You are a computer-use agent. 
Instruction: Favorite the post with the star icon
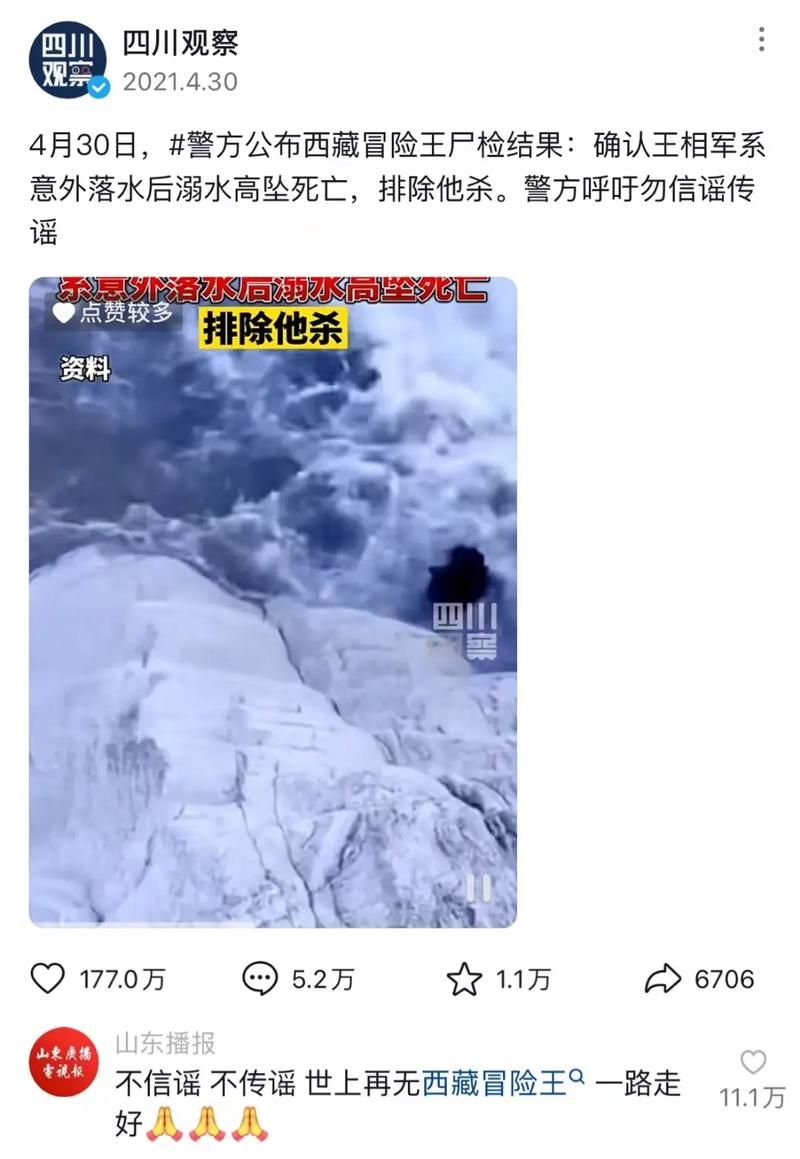pyautogui.click(x=464, y=979)
